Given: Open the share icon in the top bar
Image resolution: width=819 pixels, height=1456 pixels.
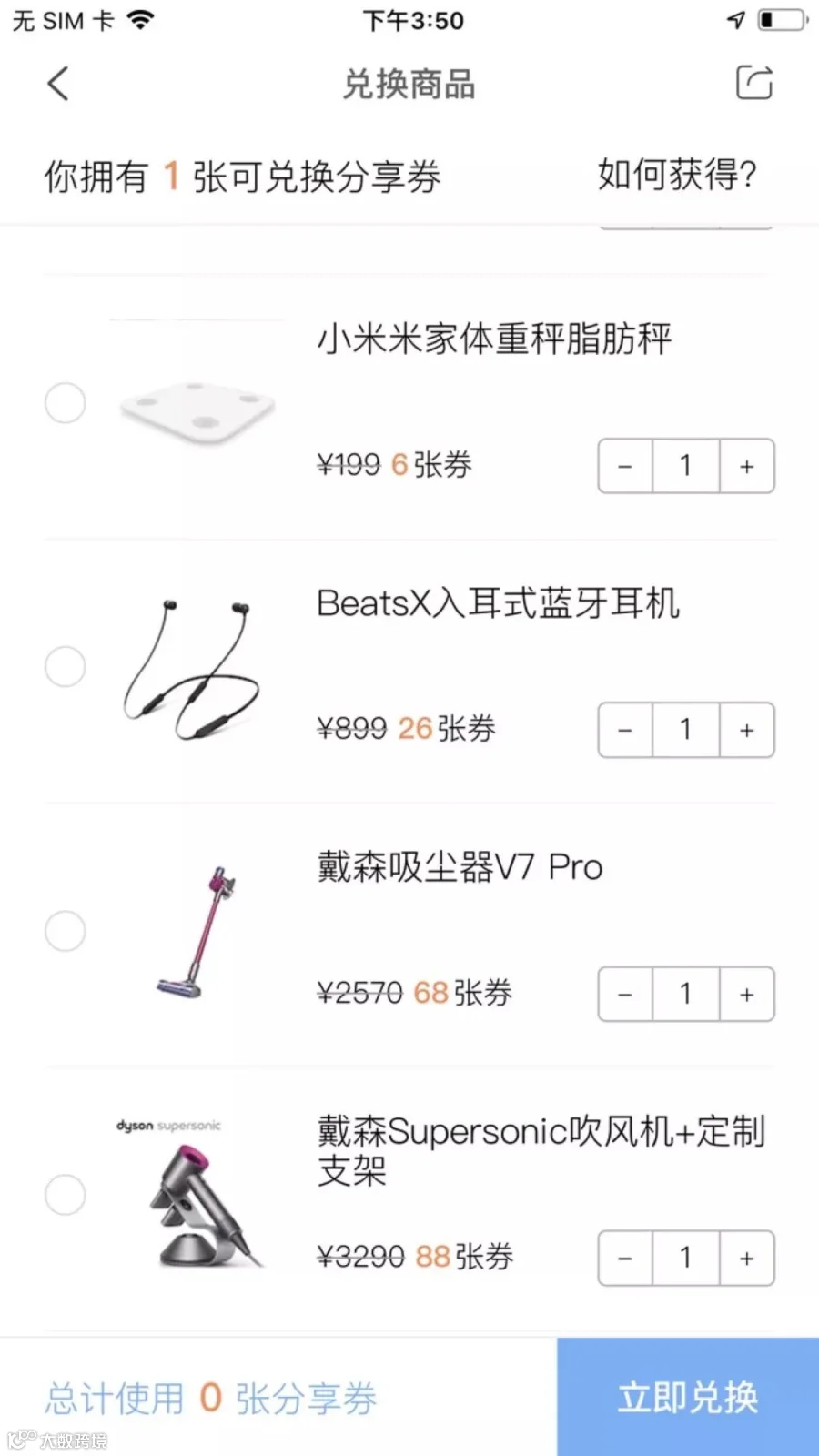Looking at the screenshot, I should pyautogui.click(x=753, y=84).
